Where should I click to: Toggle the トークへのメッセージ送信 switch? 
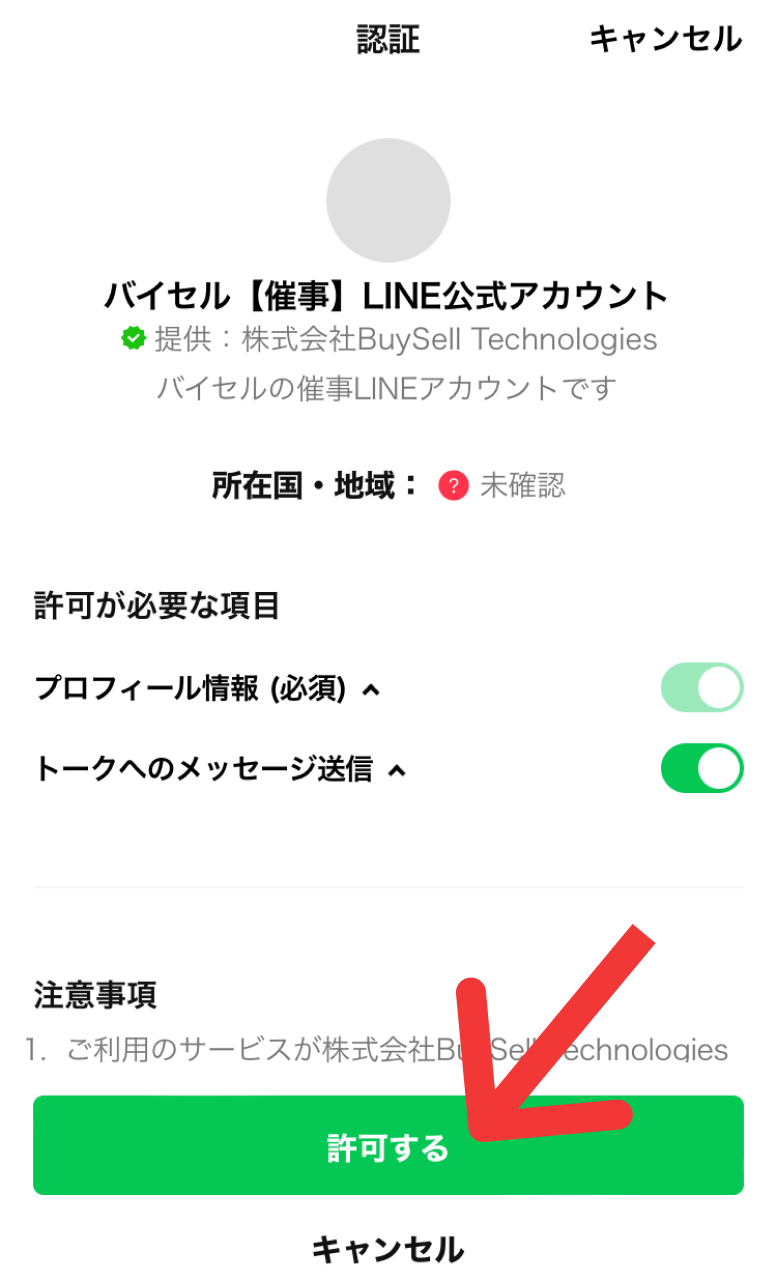coord(702,769)
